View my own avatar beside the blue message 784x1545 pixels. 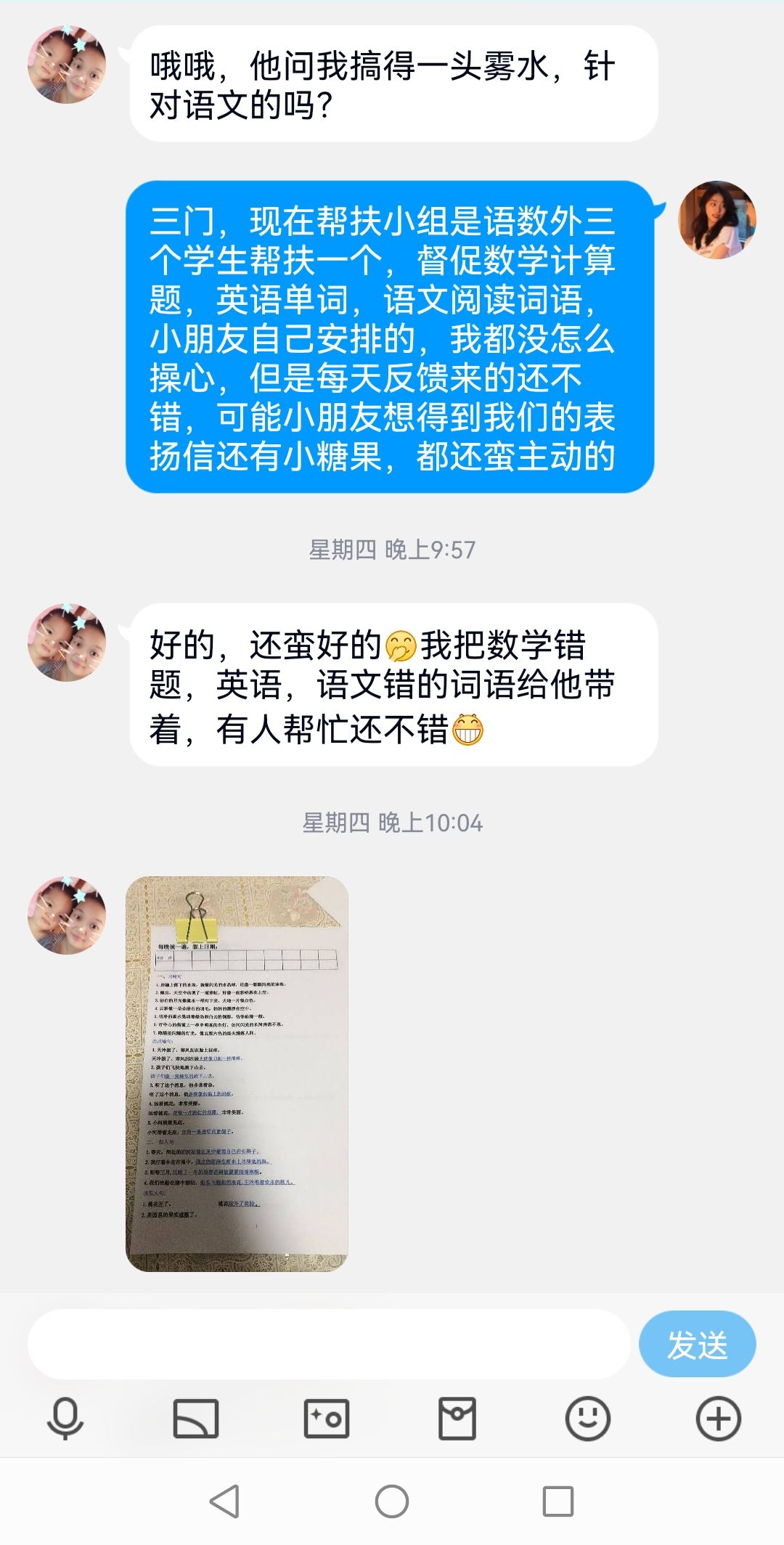[717, 220]
